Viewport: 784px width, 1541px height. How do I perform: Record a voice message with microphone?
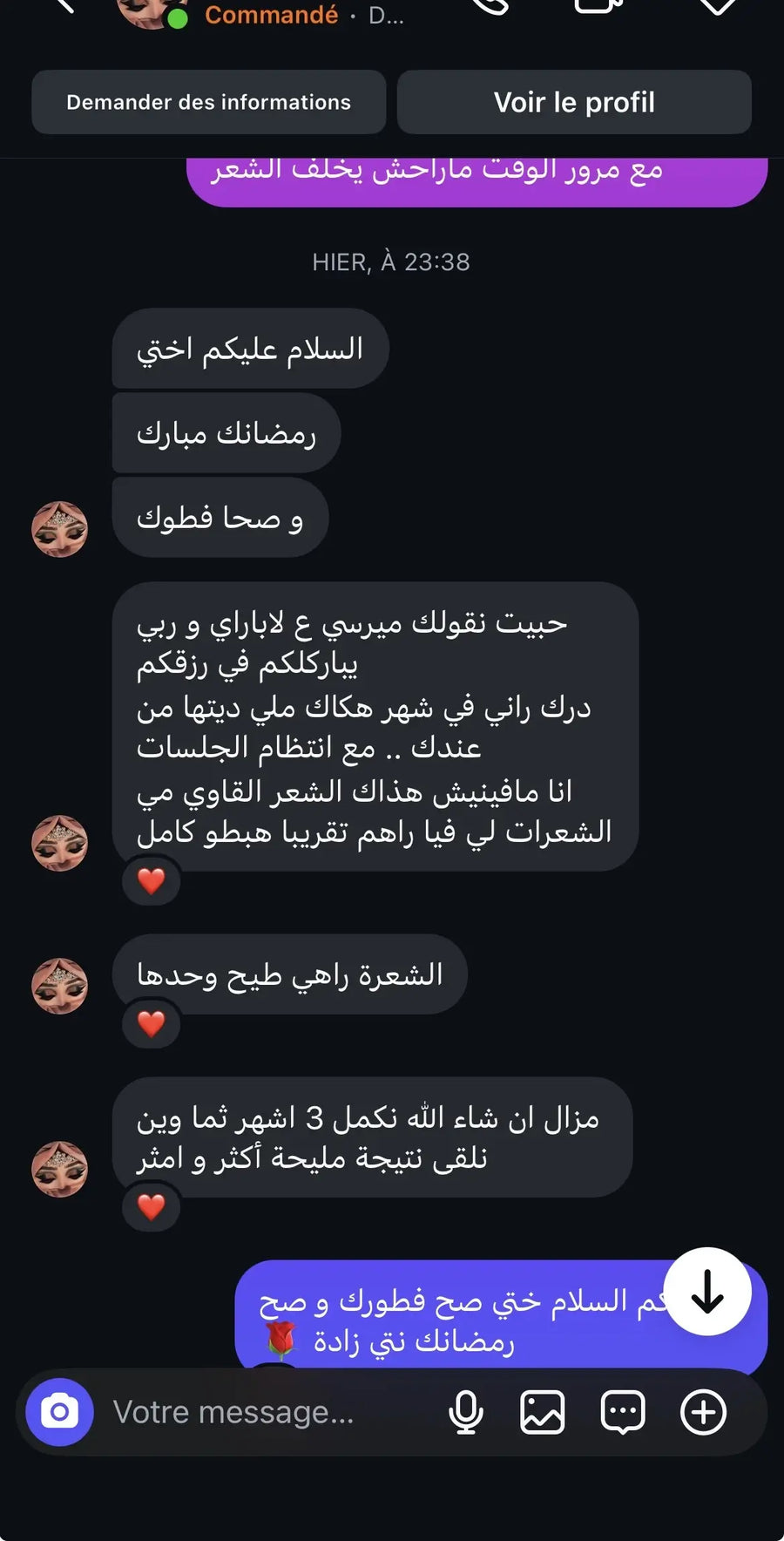[466, 1412]
